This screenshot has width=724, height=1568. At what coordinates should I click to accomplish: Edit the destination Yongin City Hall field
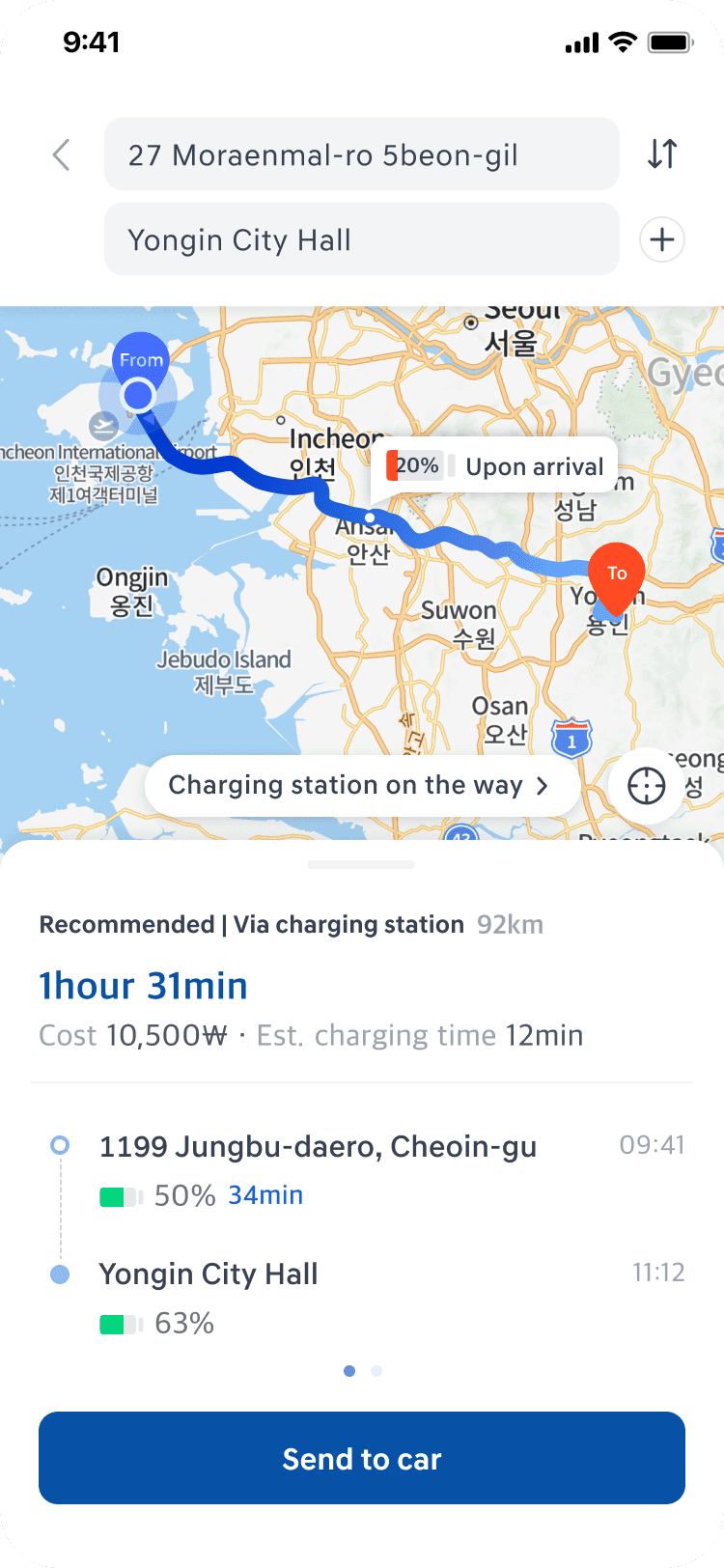361,239
